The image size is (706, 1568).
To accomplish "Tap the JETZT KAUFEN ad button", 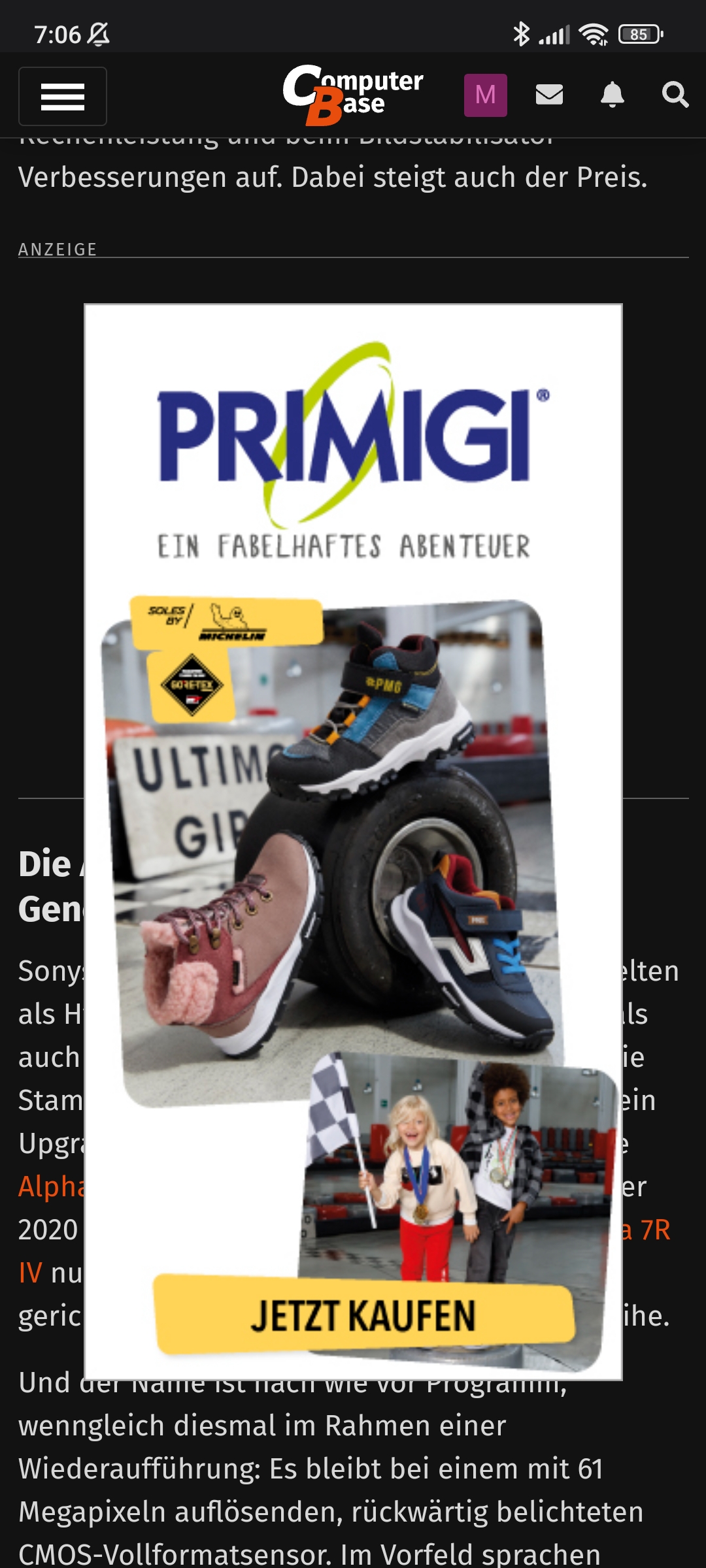I will [x=363, y=1315].
